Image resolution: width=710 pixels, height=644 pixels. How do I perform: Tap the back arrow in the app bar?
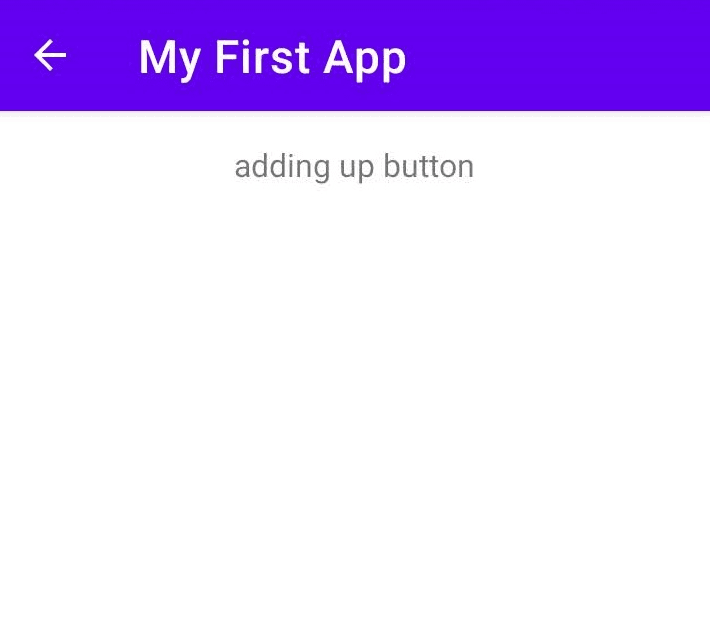[50, 56]
